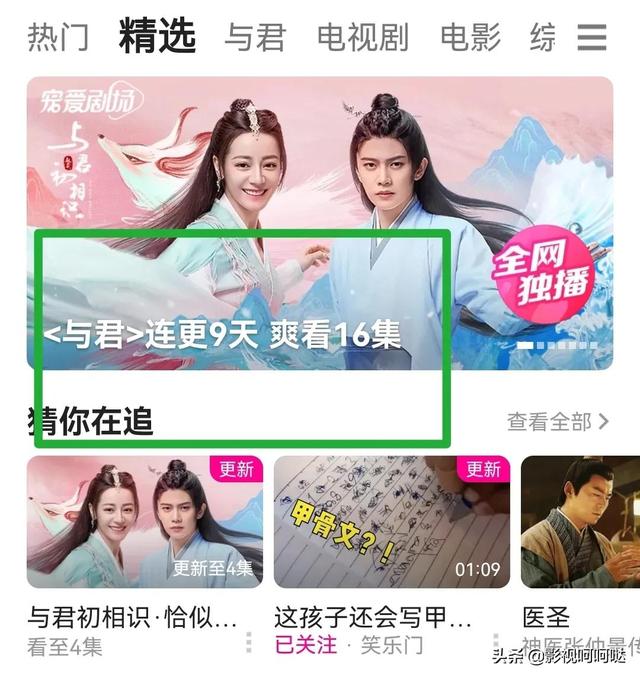Open the channel list menu icon
Image resolution: width=640 pixels, height=679 pixels.
click(x=592, y=38)
